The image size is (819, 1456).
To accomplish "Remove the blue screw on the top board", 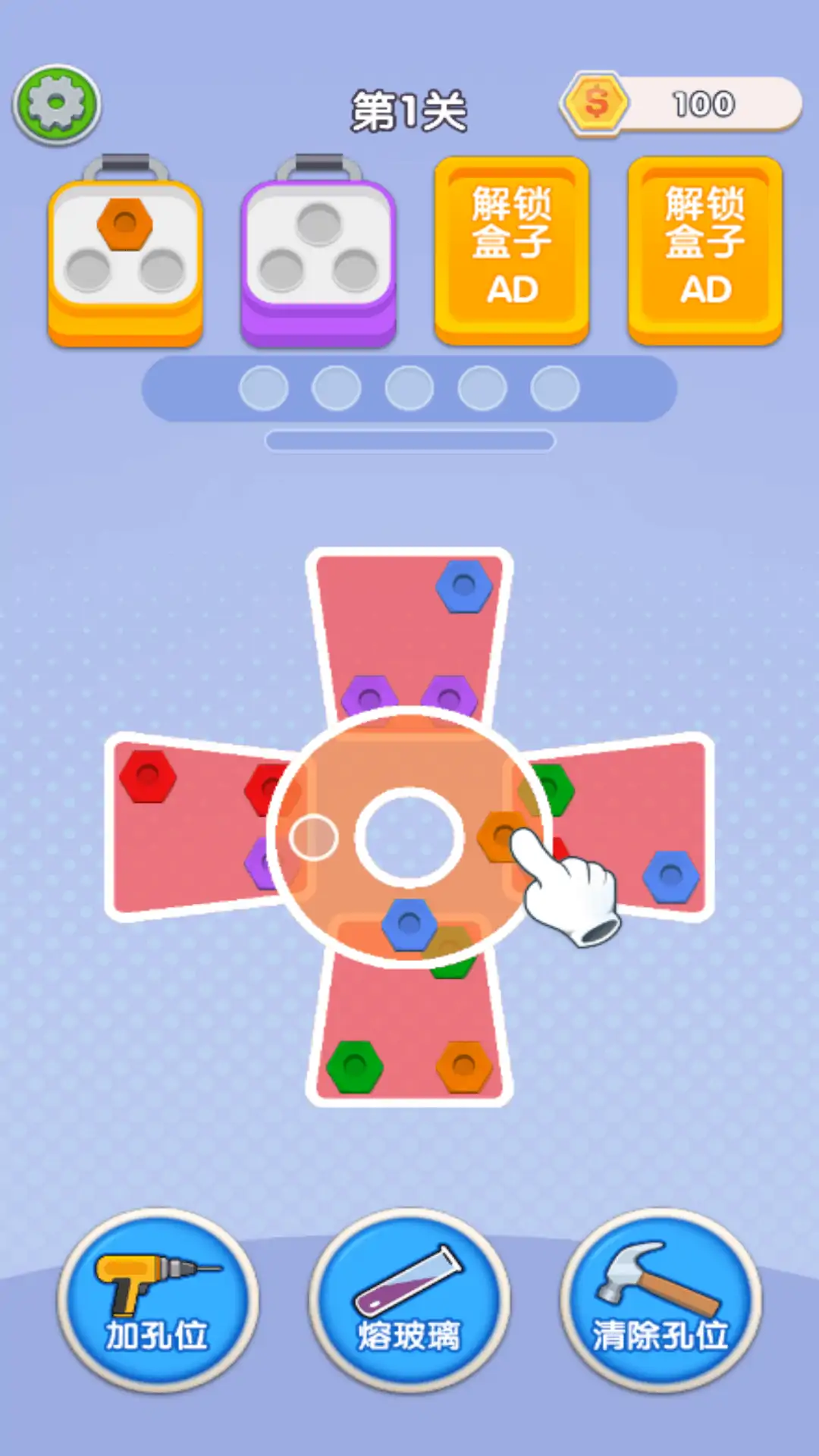I will click(x=464, y=586).
